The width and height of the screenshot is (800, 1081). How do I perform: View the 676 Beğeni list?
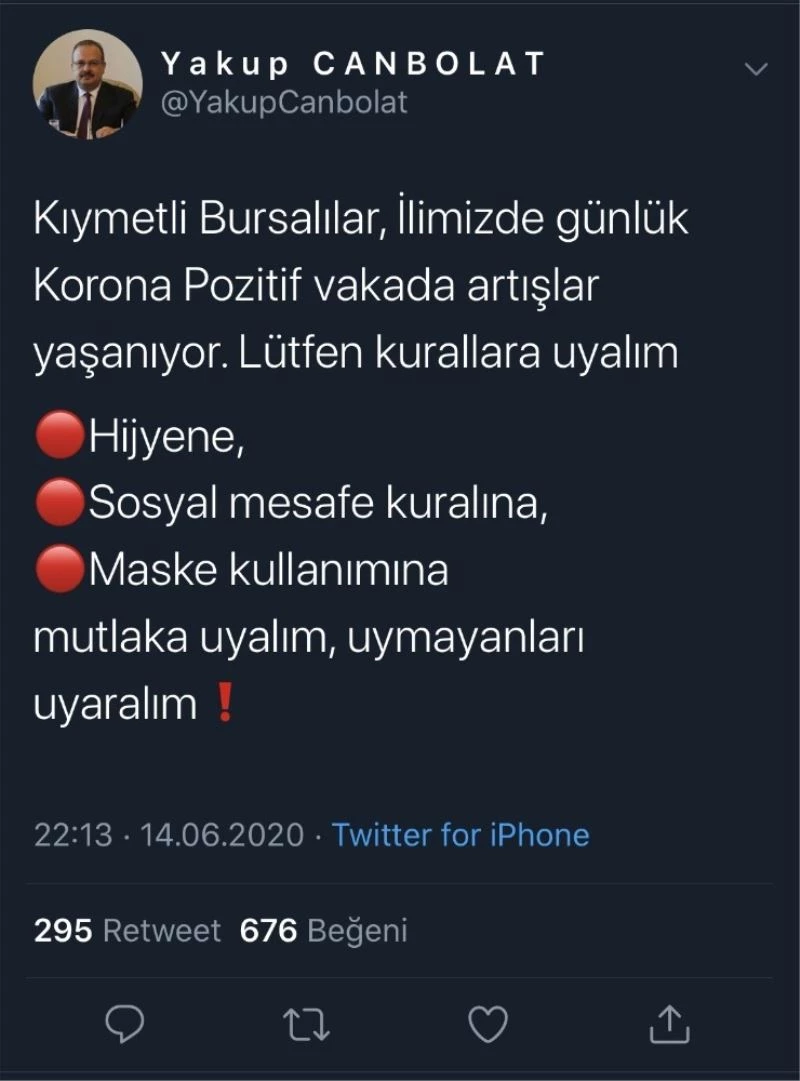tap(323, 931)
